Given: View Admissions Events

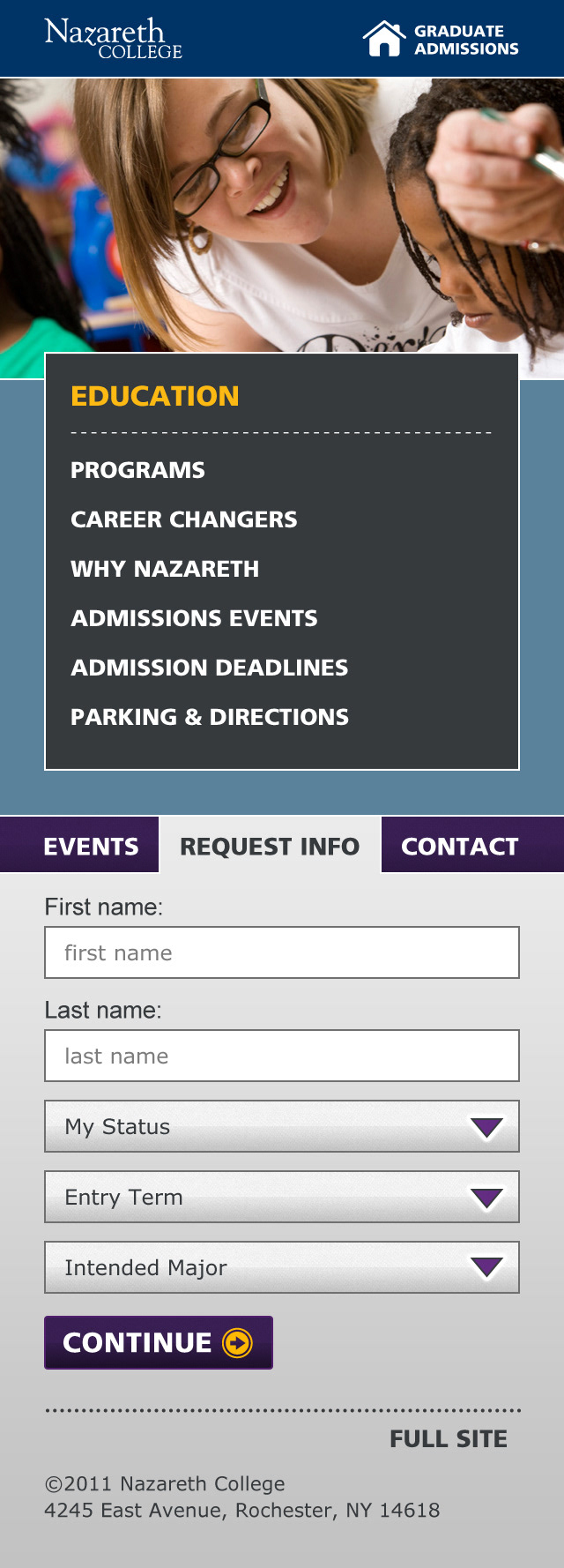Looking at the screenshot, I should point(194,618).
